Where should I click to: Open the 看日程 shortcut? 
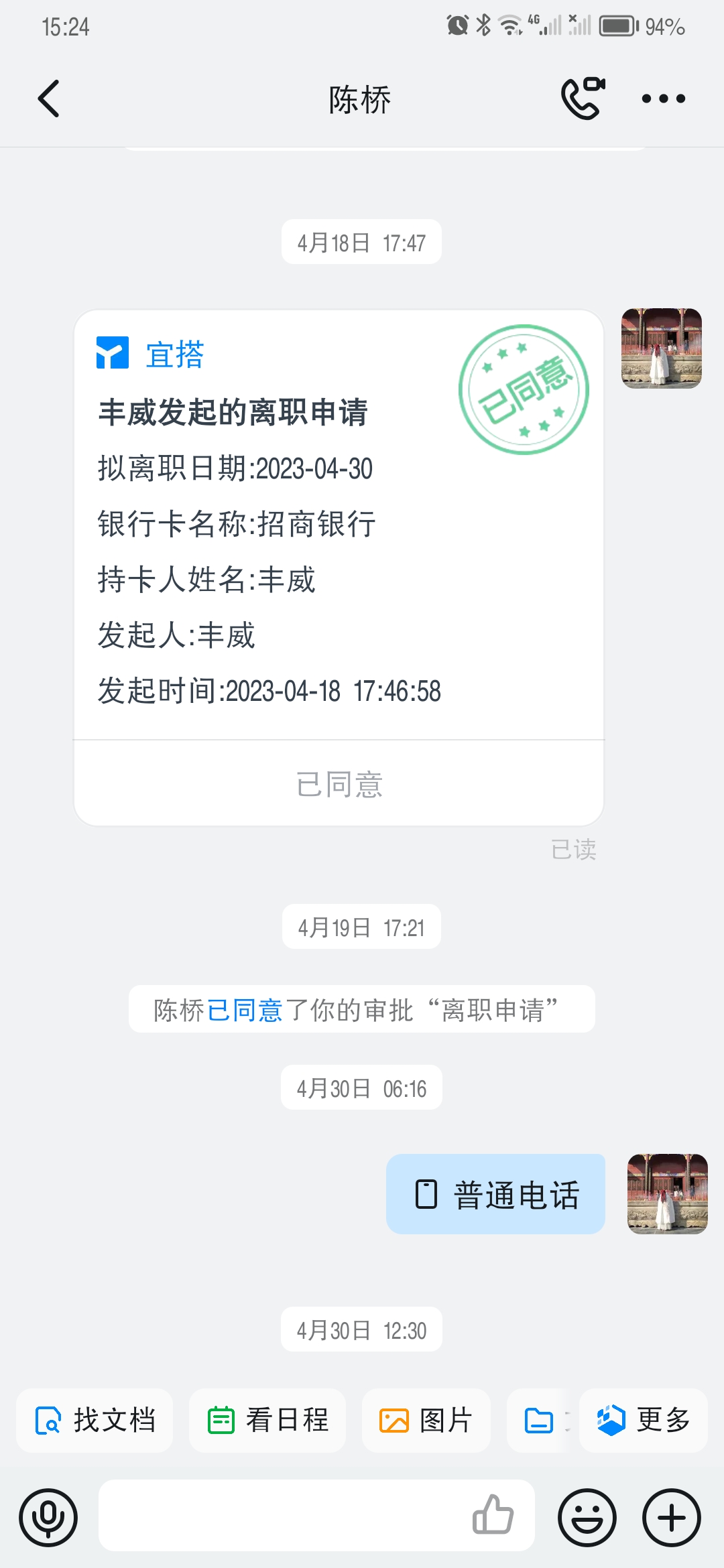[x=267, y=1420]
